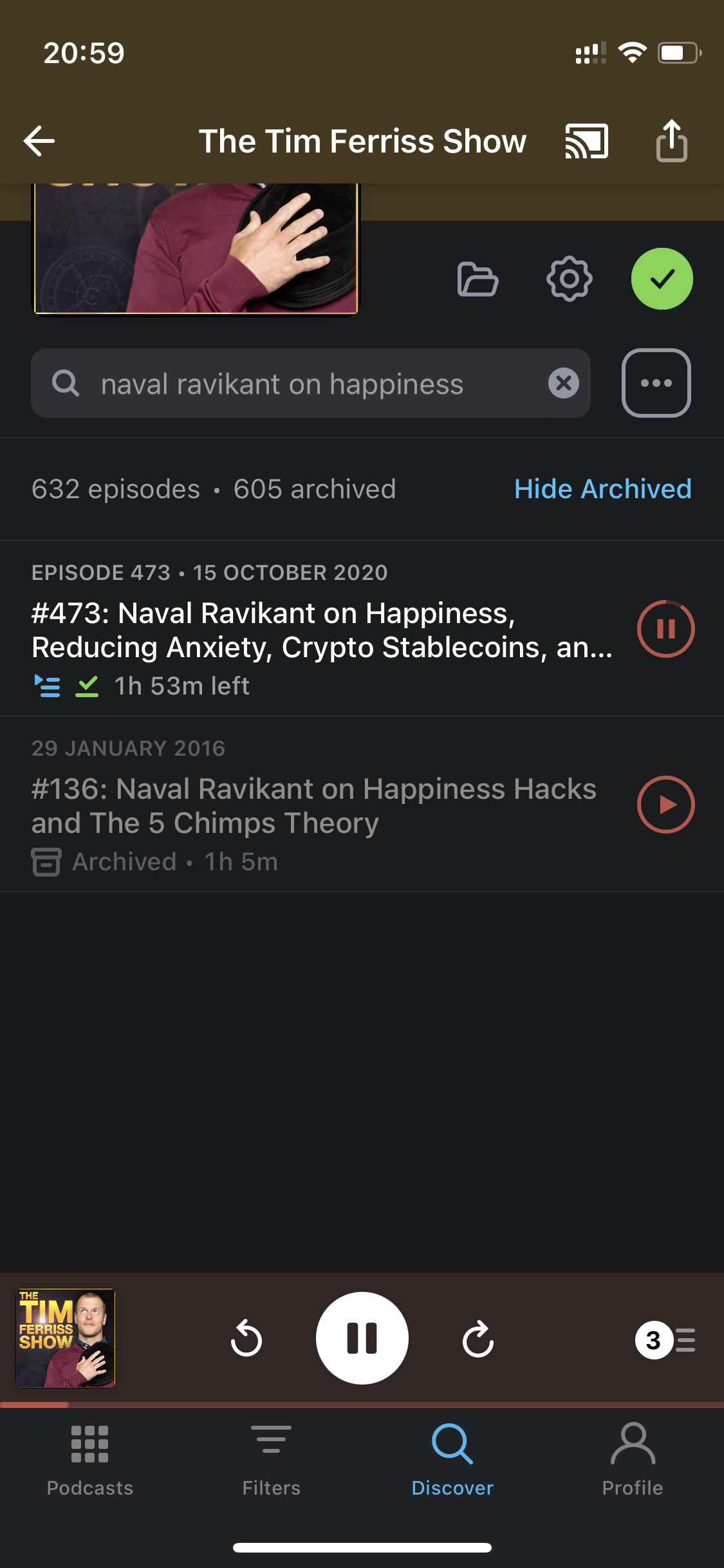Select Hide Archived
Viewport: 724px width, 1568px height.
point(602,489)
